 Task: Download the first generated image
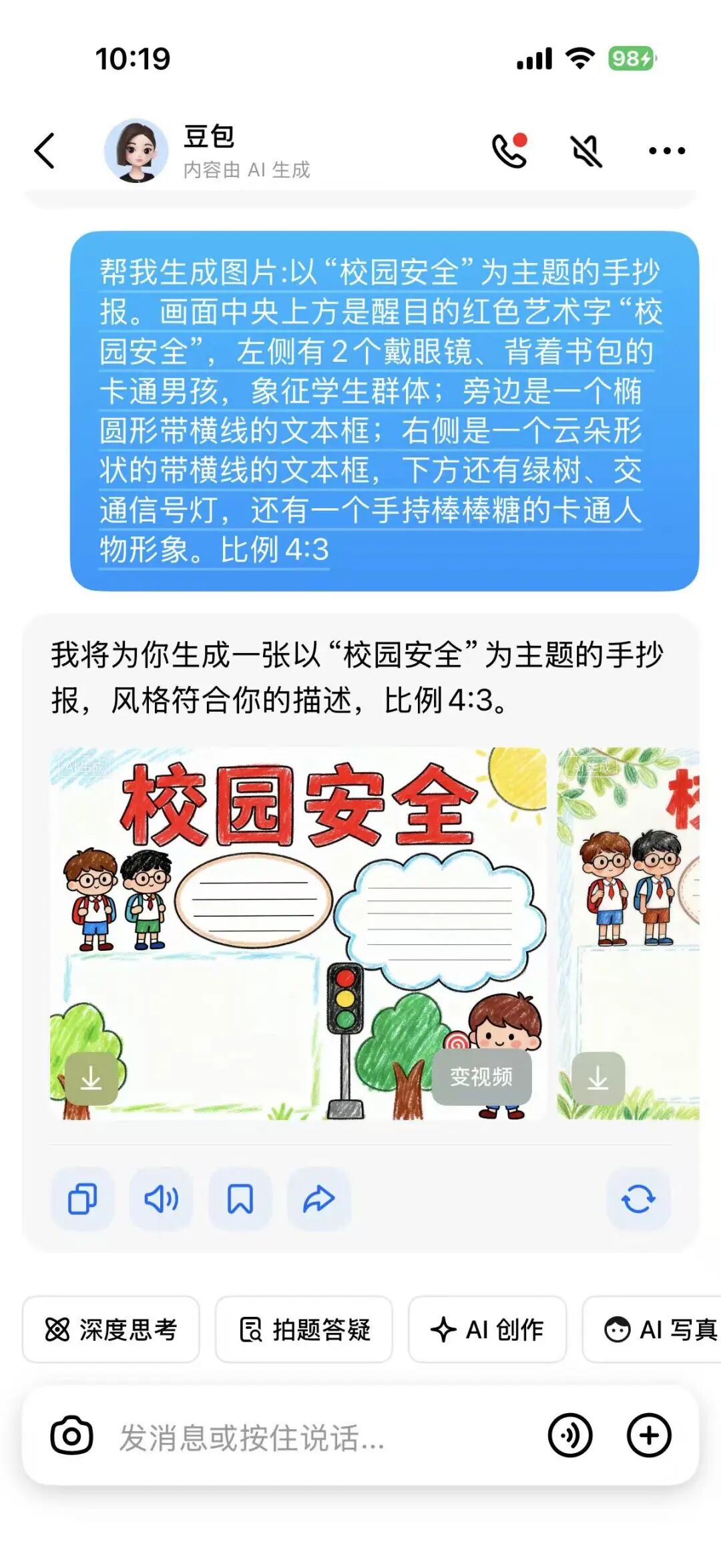pyautogui.click(x=91, y=1078)
